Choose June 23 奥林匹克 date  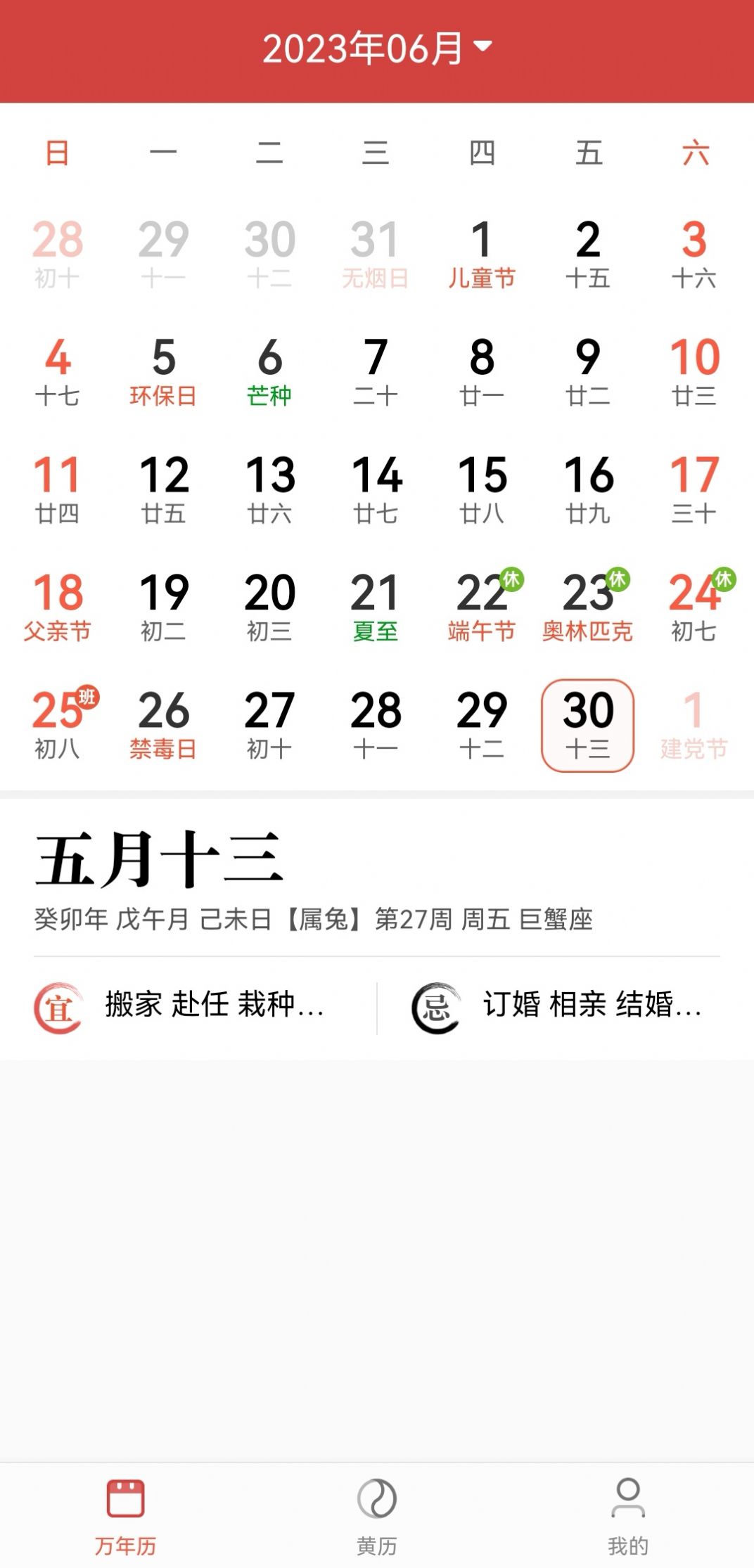click(588, 608)
